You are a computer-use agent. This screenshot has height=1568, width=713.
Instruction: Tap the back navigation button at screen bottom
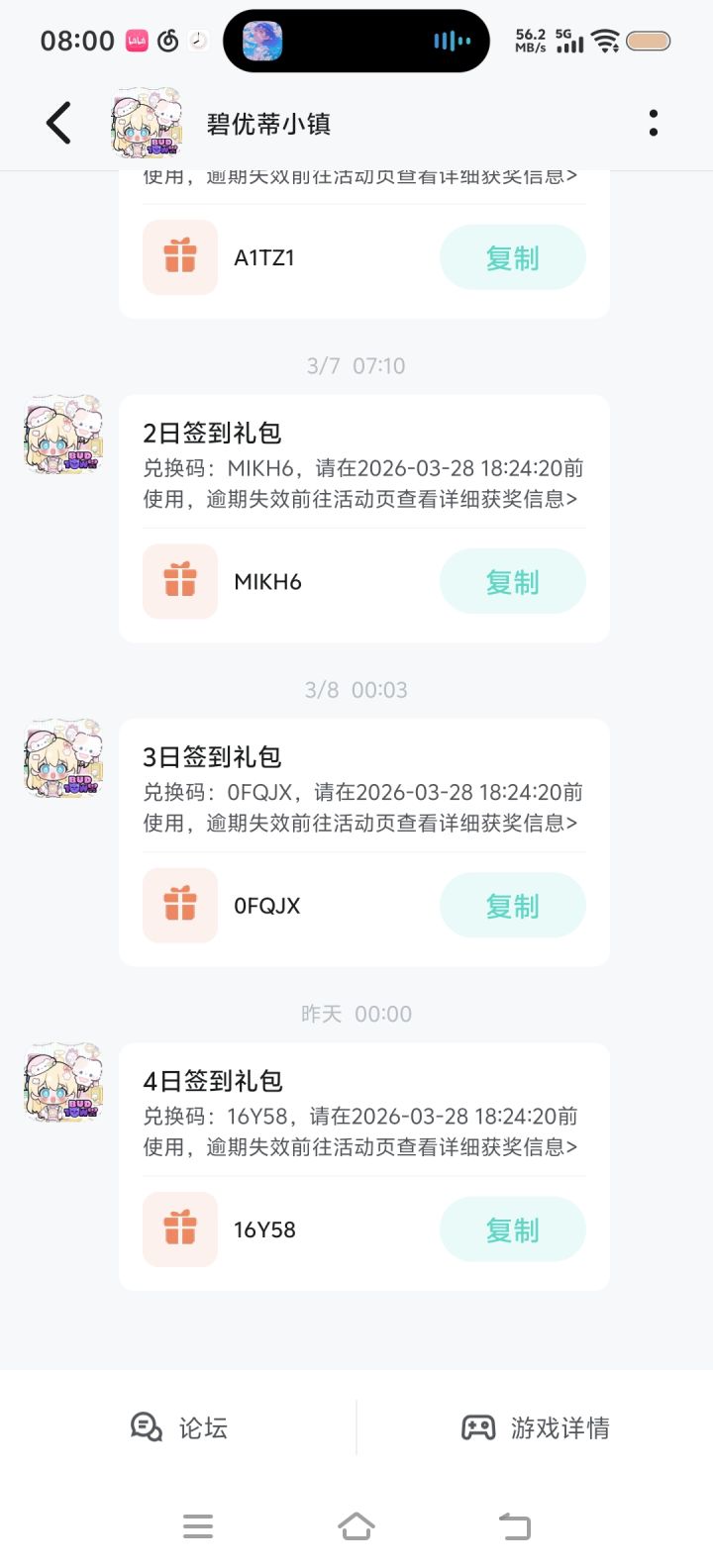tap(514, 1526)
